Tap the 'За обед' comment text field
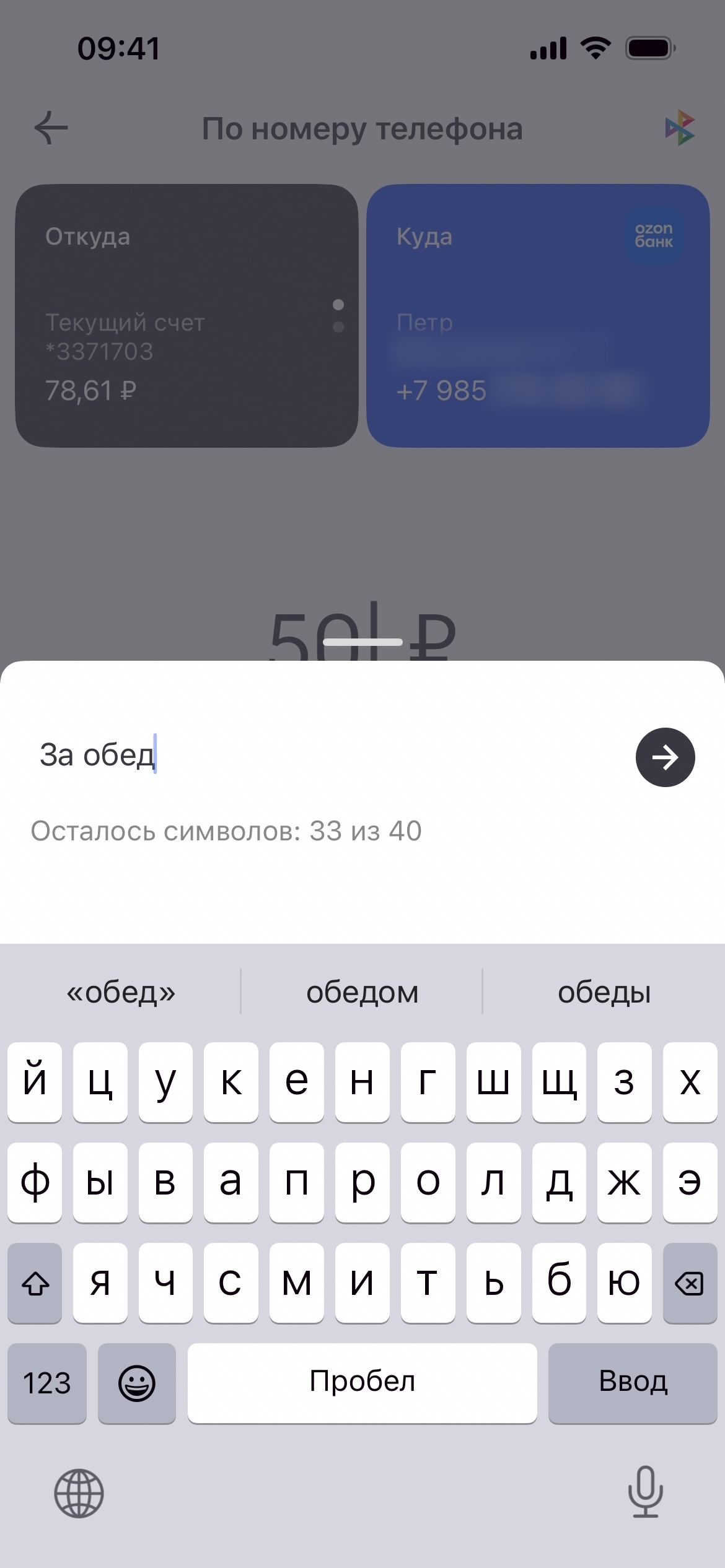725x1568 pixels. click(310, 756)
